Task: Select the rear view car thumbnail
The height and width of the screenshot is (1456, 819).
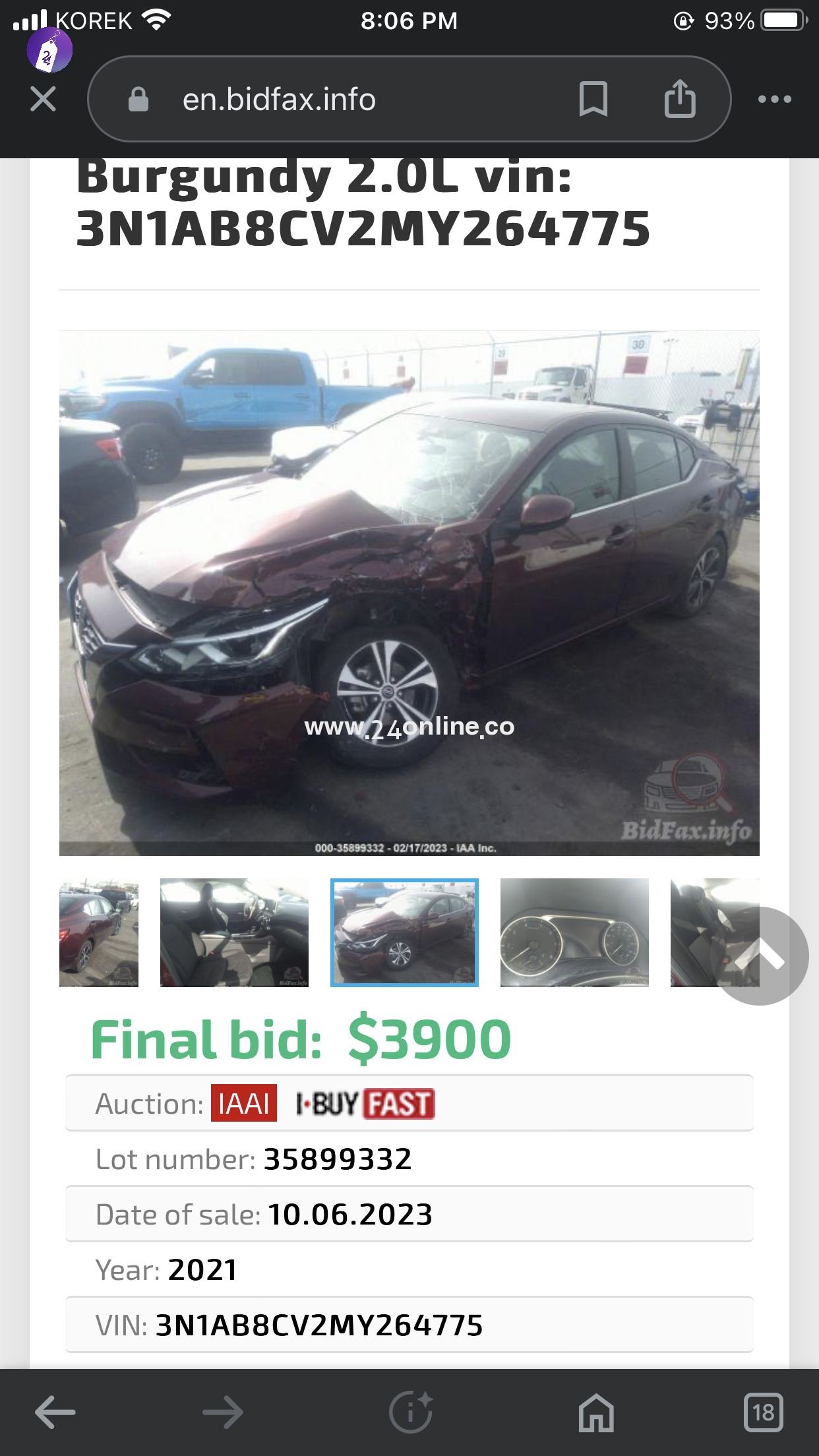Action: pyautogui.click(x=99, y=932)
